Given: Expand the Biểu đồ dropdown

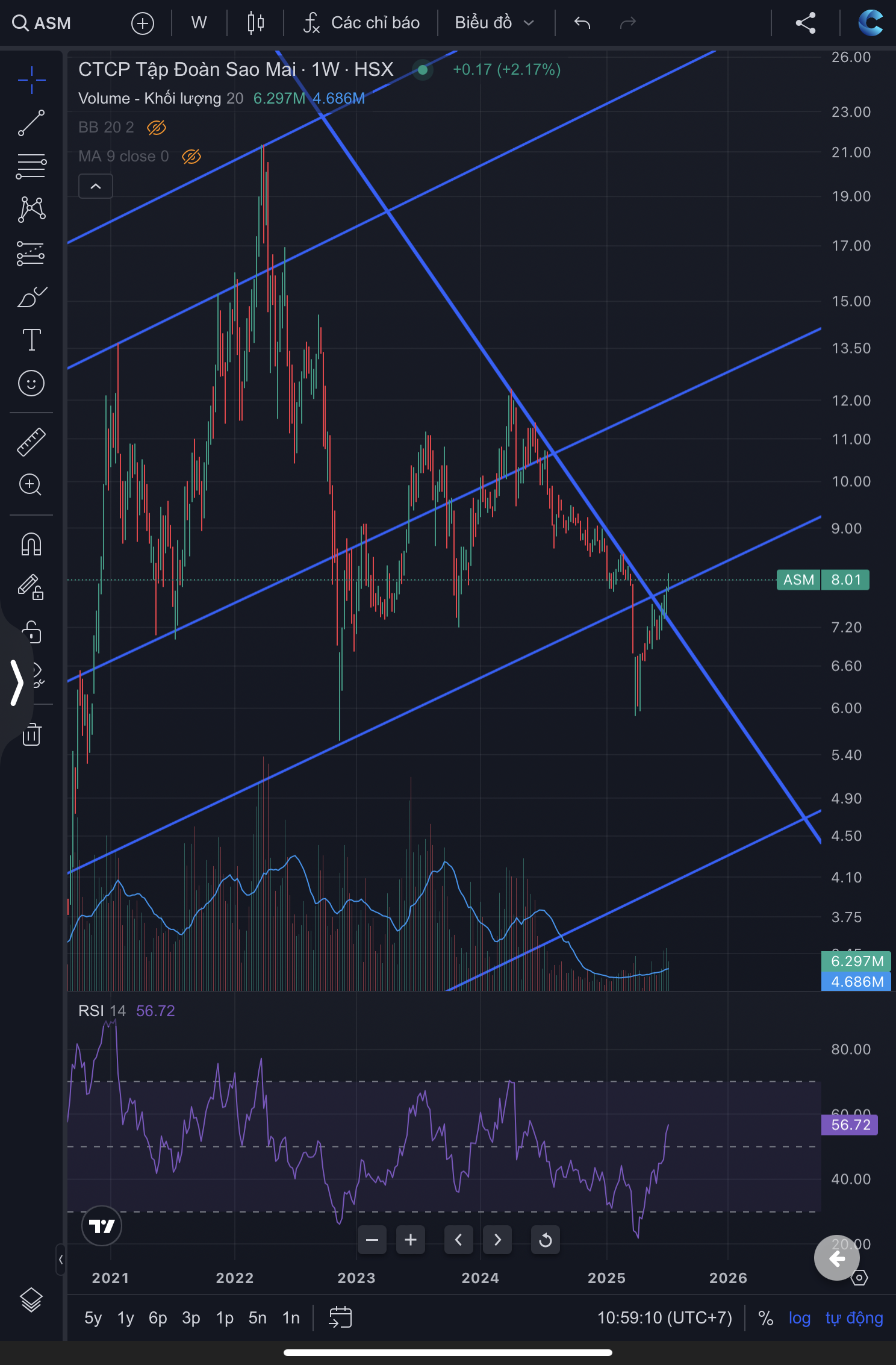Looking at the screenshot, I should tap(494, 23).
